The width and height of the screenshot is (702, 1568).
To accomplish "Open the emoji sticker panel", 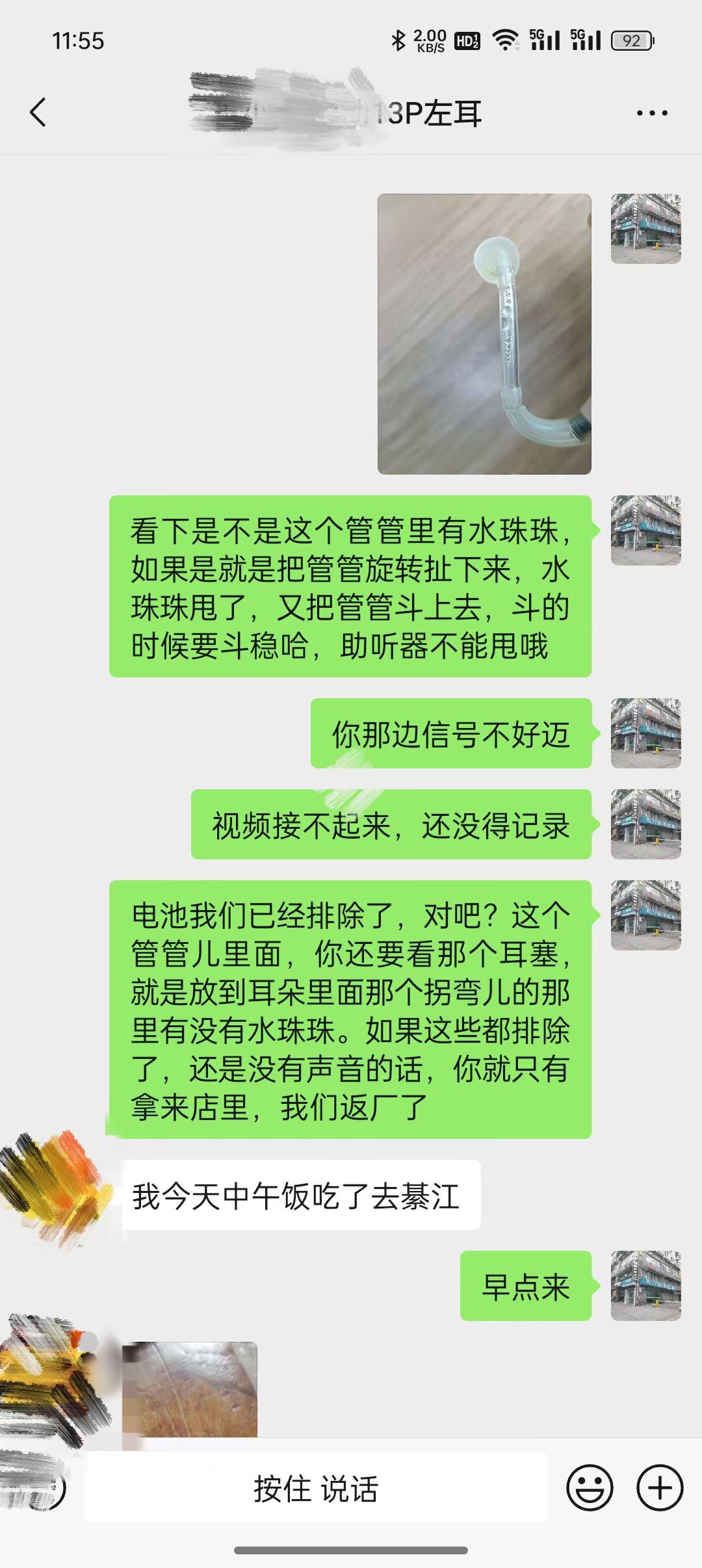I will (x=590, y=1487).
